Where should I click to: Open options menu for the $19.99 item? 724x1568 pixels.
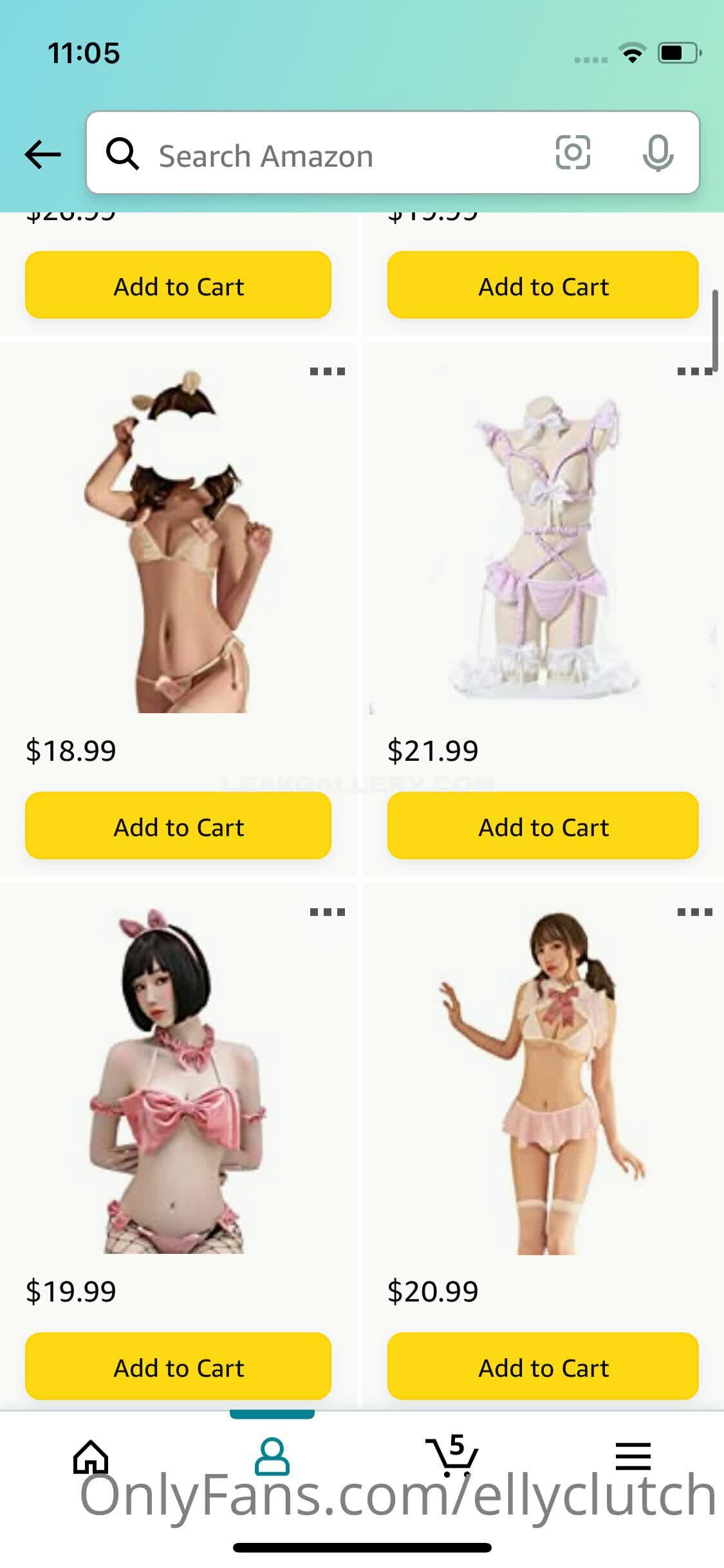328,912
